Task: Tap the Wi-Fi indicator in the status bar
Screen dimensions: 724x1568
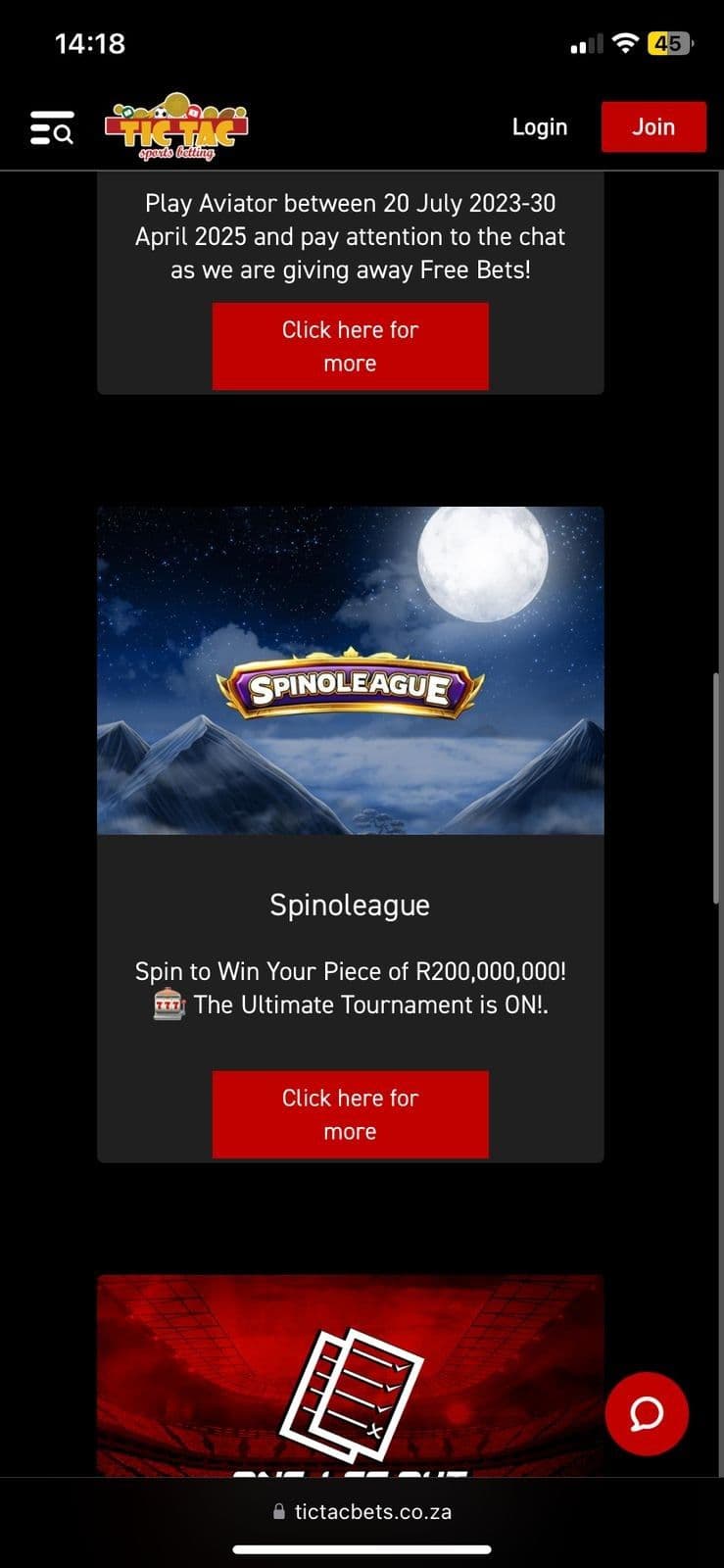Action: (x=625, y=43)
